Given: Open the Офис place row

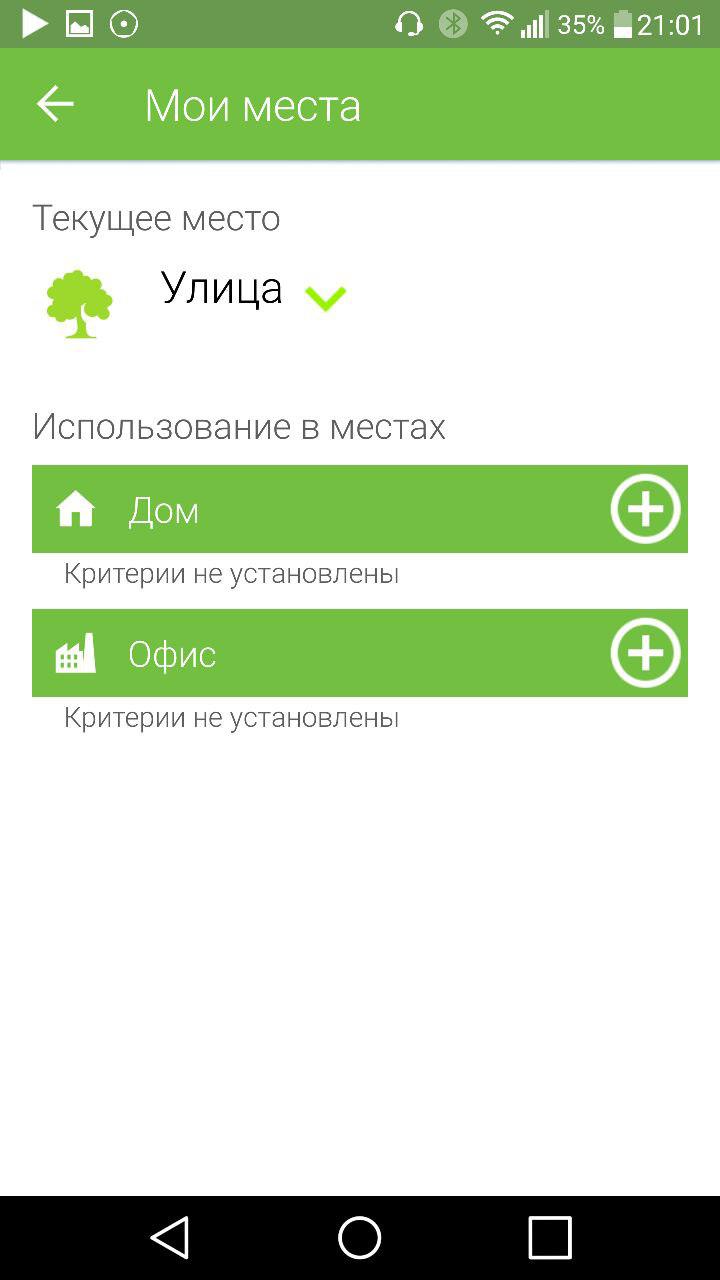Looking at the screenshot, I should [300, 654].
